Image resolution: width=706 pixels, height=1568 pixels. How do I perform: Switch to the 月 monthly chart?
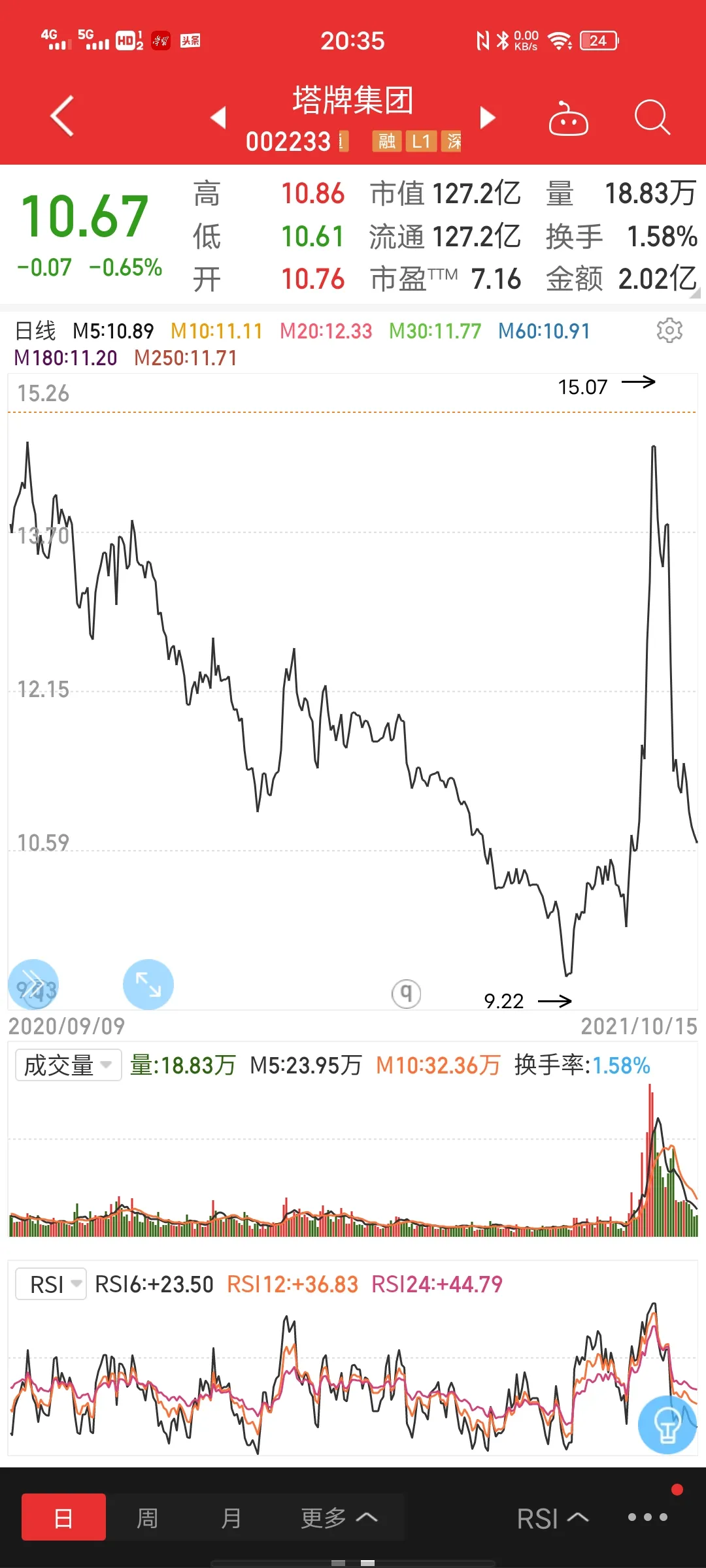(231, 1518)
